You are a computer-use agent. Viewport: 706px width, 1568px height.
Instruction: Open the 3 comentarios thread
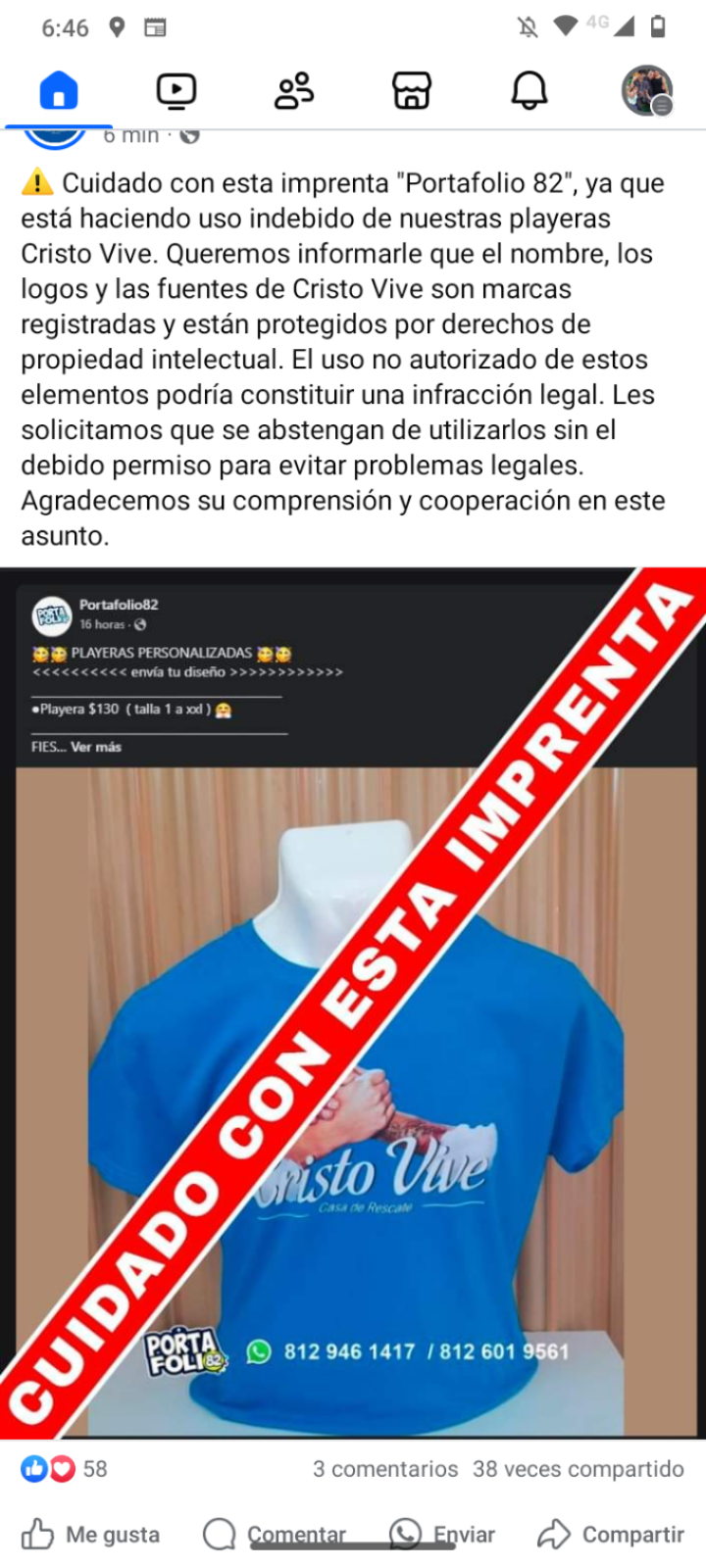point(385,1469)
